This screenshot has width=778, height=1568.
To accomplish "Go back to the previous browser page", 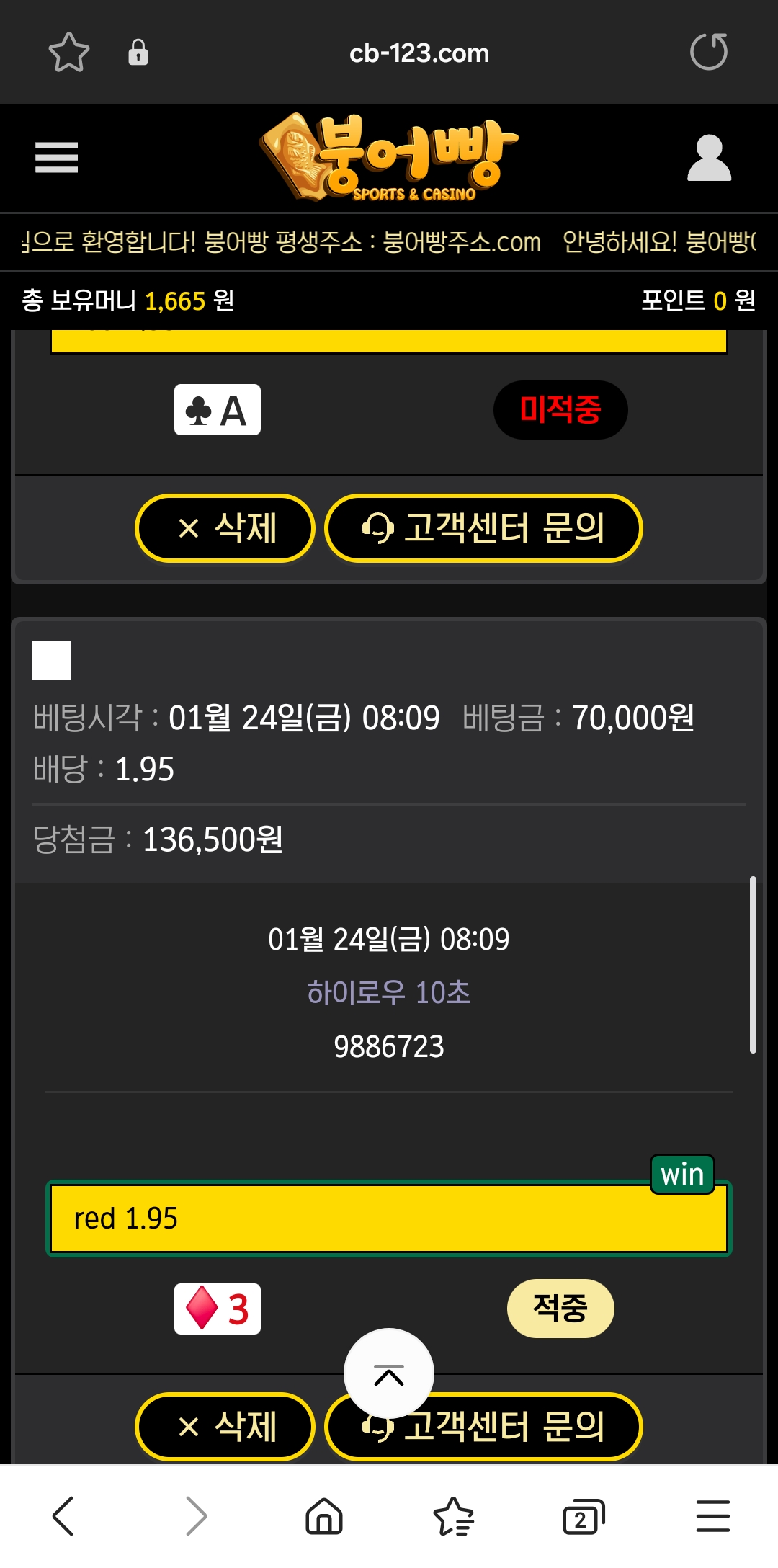I will click(x=63, y=1516).
